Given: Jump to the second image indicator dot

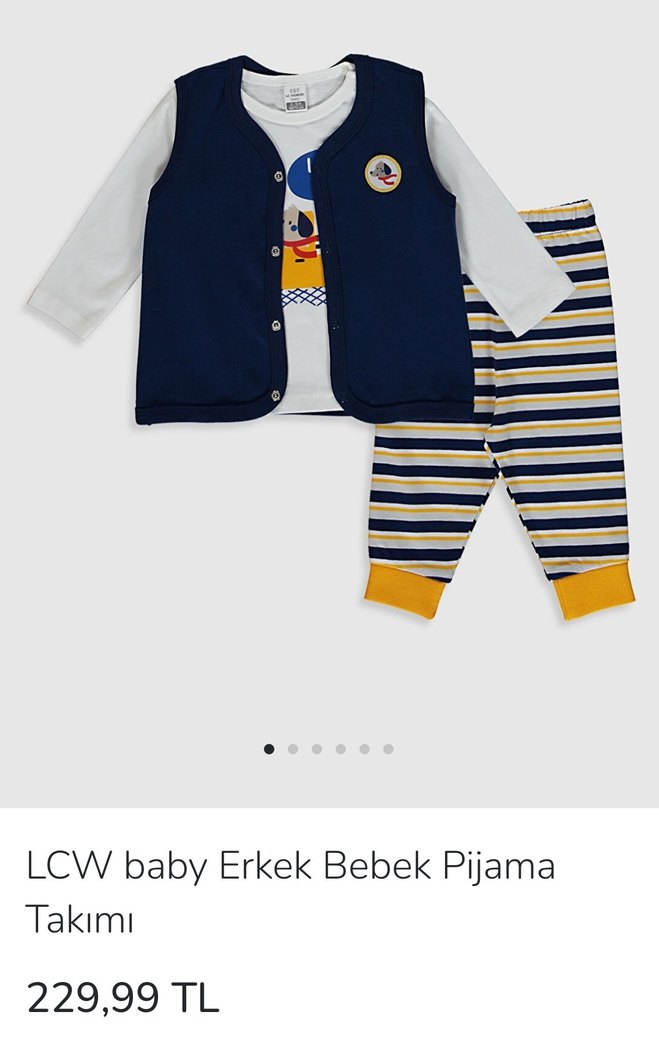Looking at the screenshot, I should point(293,748).
